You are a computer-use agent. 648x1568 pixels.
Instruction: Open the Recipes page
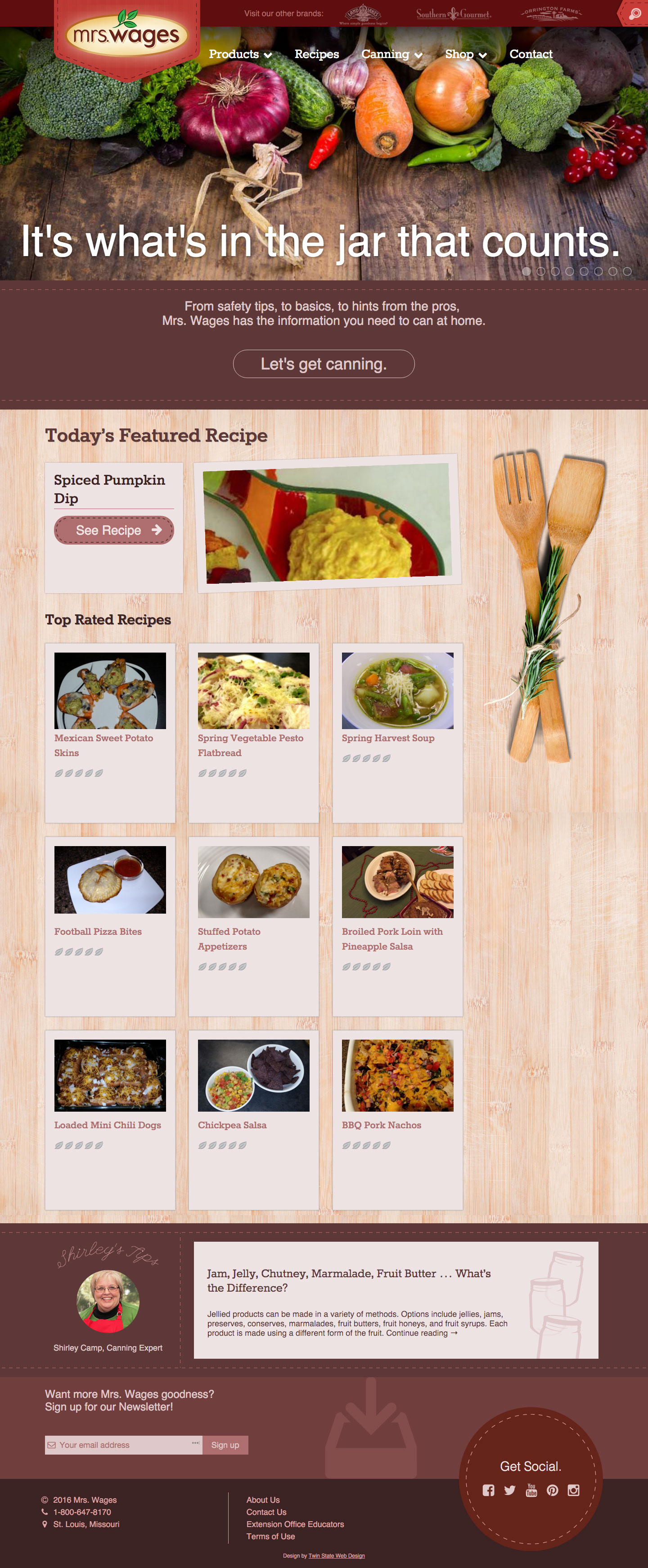[316, 54]
